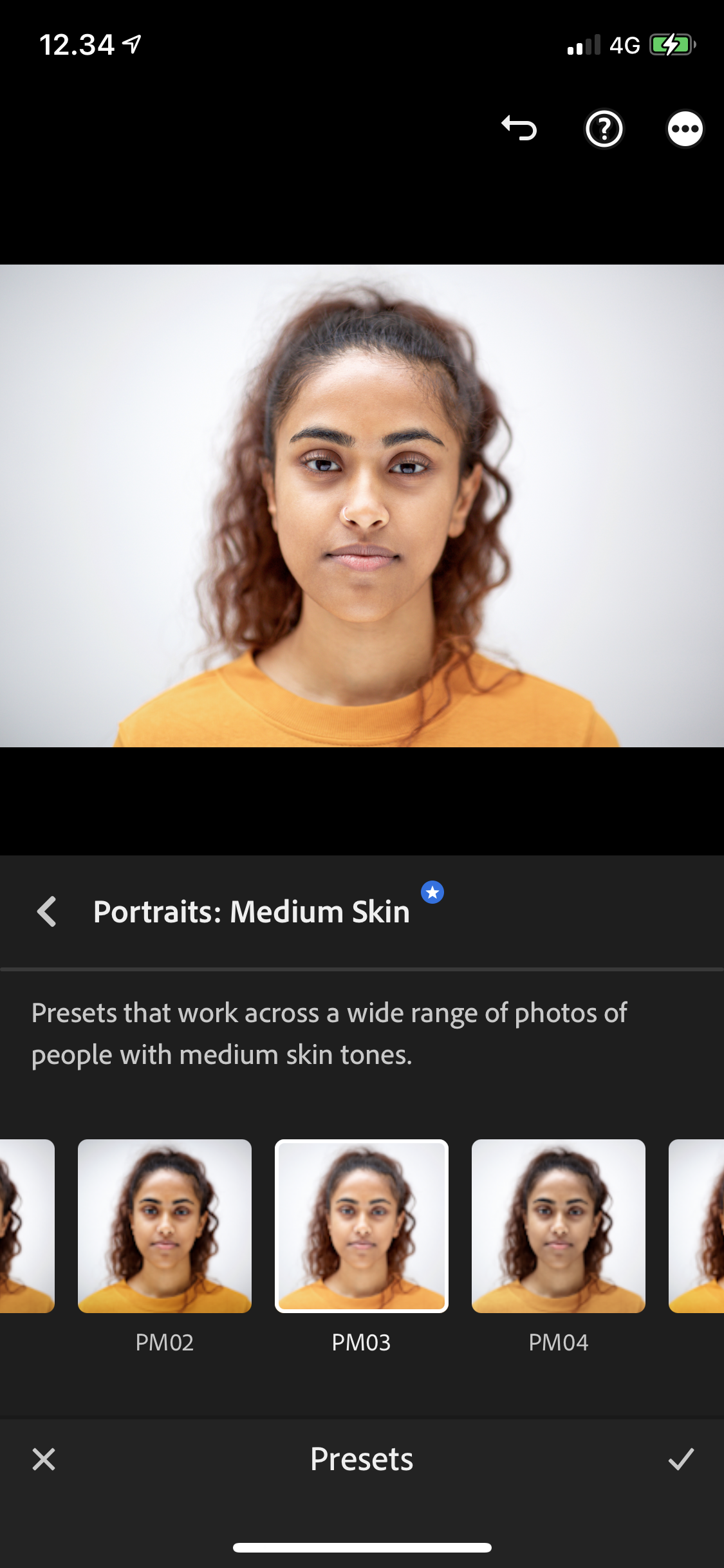Tap the Portraits: Medium Skin title
The image size is (724, 1568).
coord(252,913)
